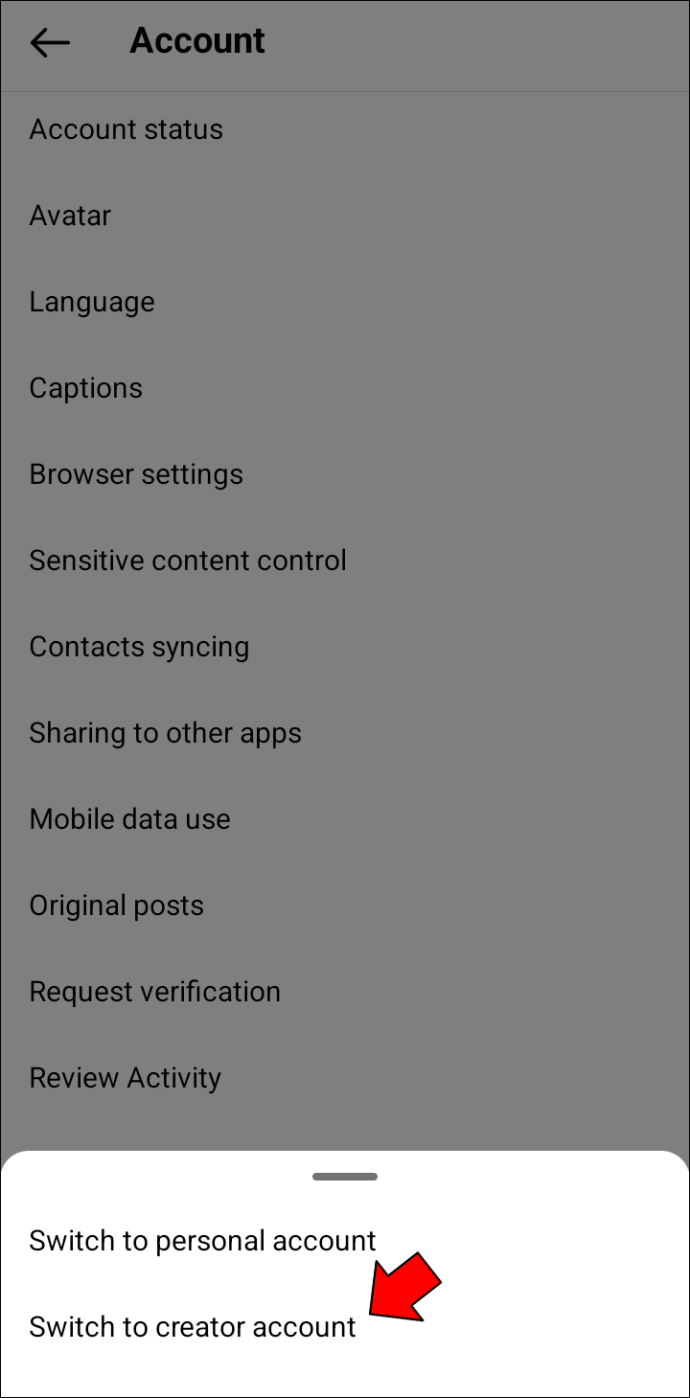The height and width of the screenshot is (1398, 690).
Task: Open Original posts
Action: 345,905
